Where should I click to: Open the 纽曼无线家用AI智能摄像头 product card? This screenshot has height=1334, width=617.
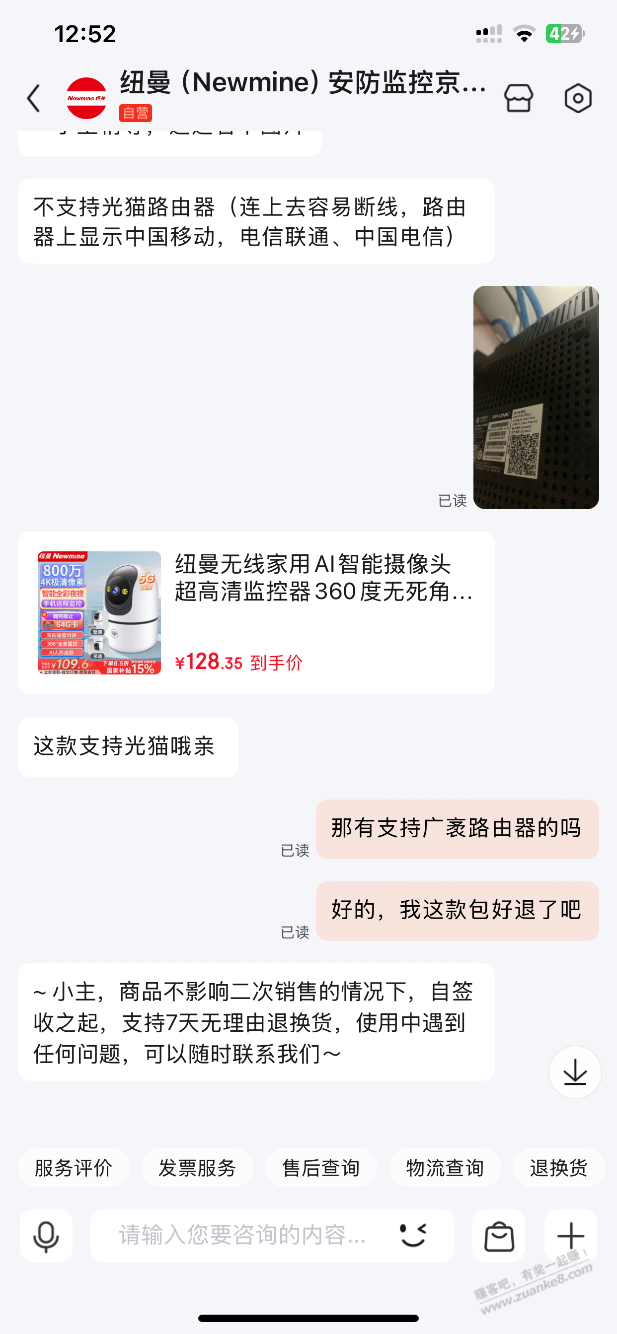[256, 613]
